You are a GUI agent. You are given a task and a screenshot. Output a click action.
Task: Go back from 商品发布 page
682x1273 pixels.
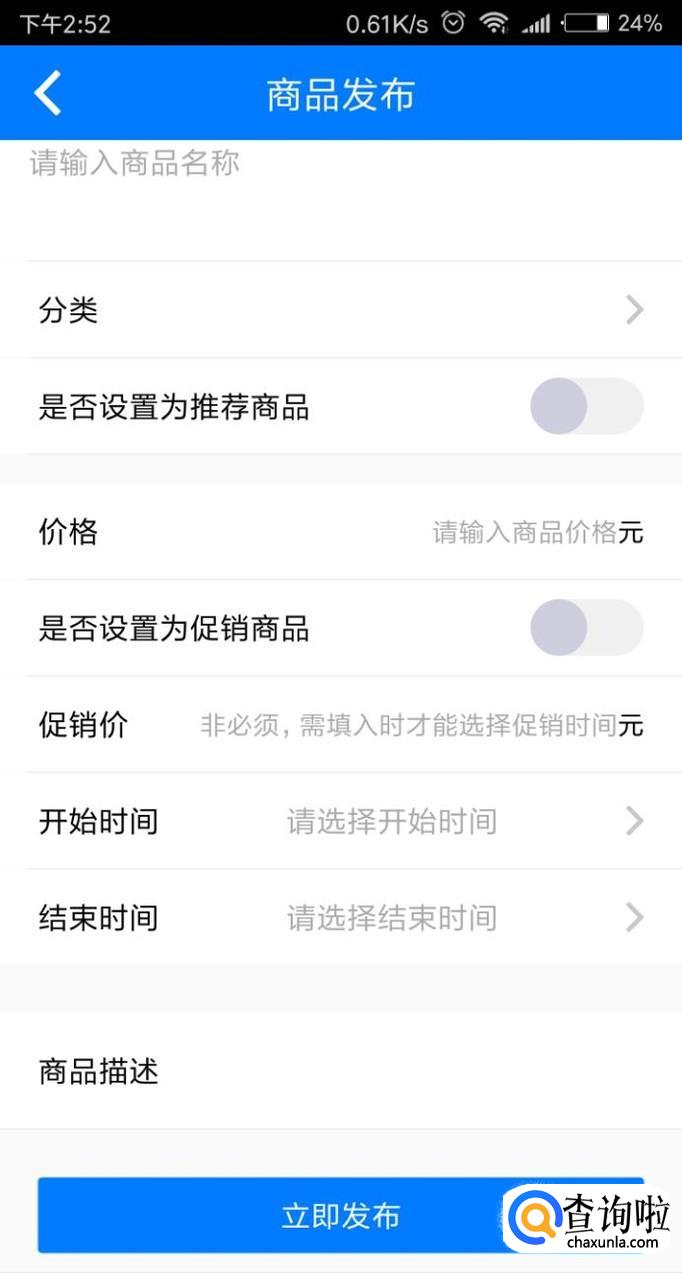coord(48,93)
